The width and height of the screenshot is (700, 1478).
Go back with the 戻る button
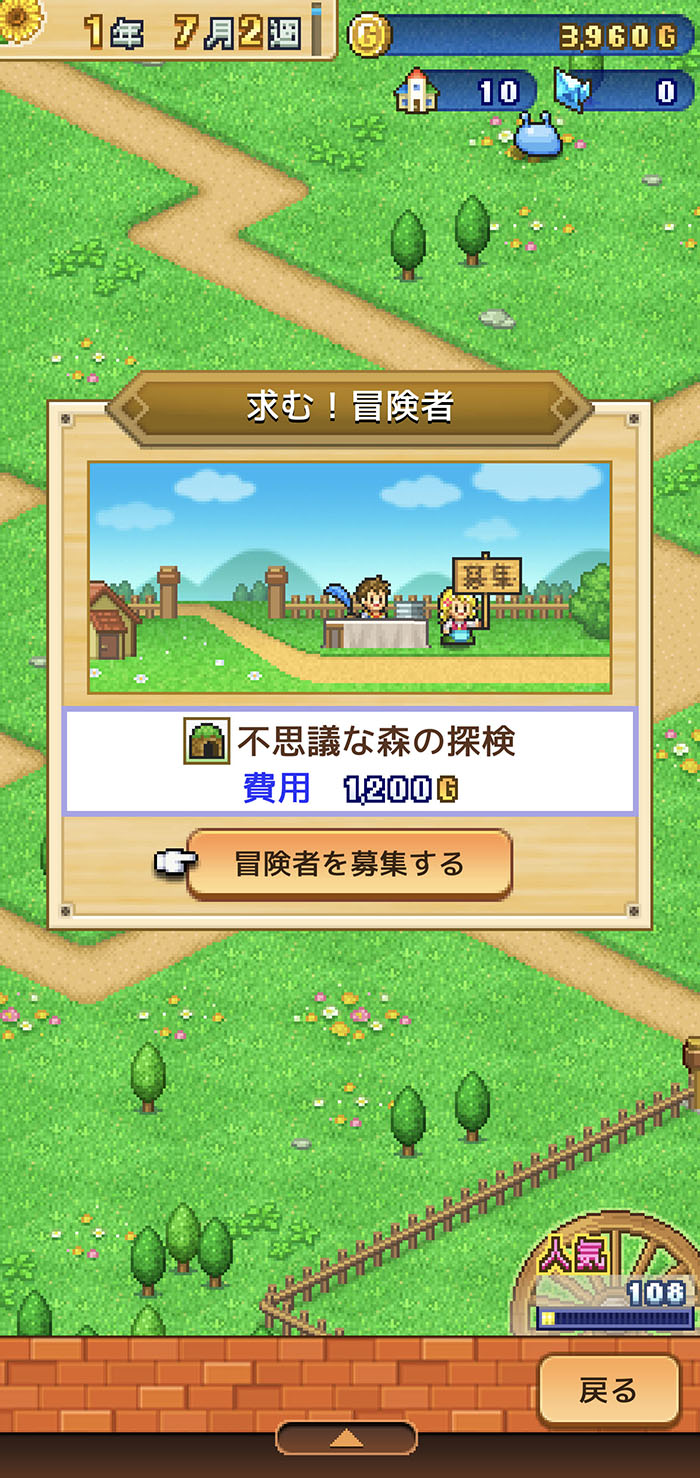point(608,1390)
